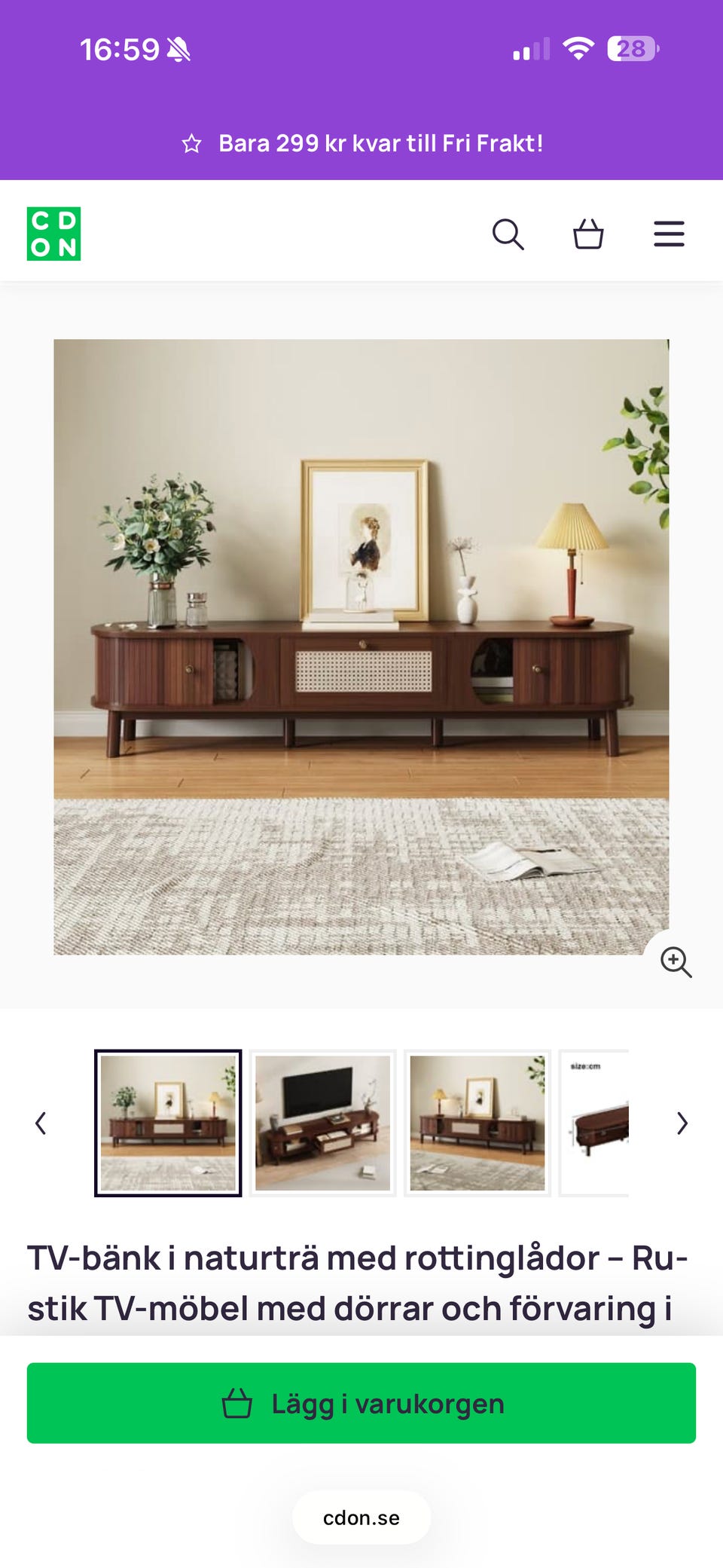Show previous thumbnails with left arrow

(41, 1123)
